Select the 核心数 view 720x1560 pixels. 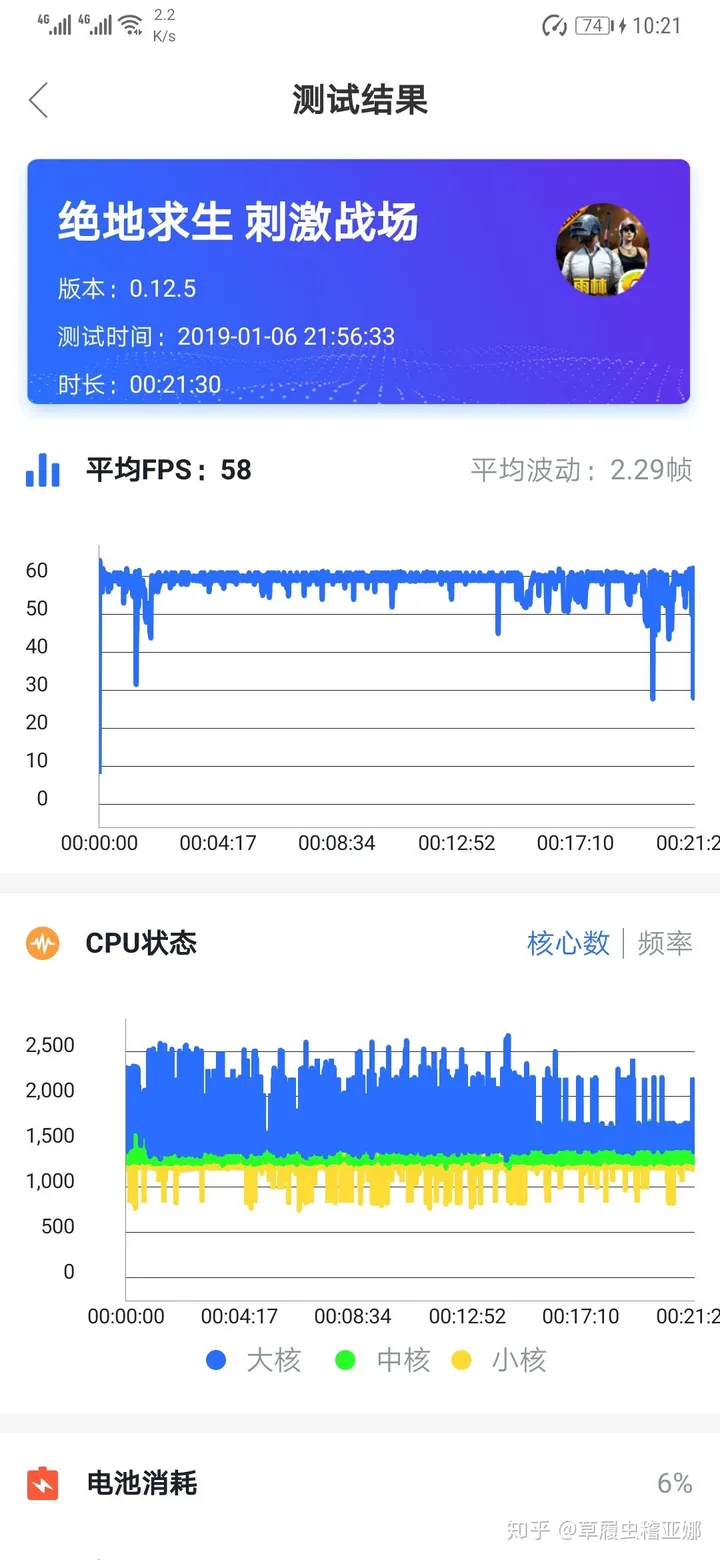[568, 942]
